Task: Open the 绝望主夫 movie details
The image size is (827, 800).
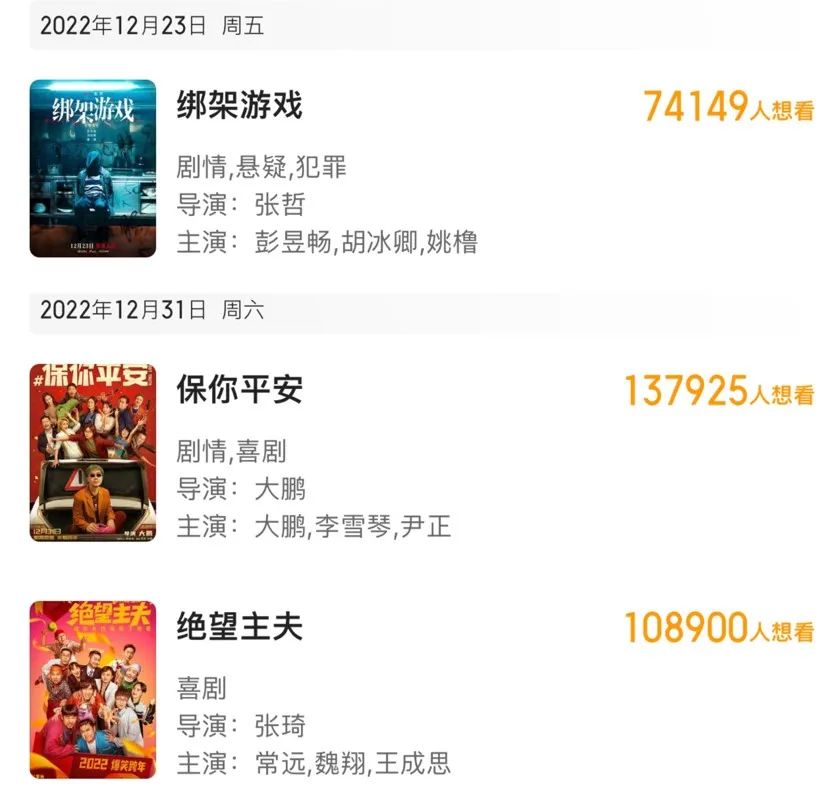Action: tap(239, 627)
